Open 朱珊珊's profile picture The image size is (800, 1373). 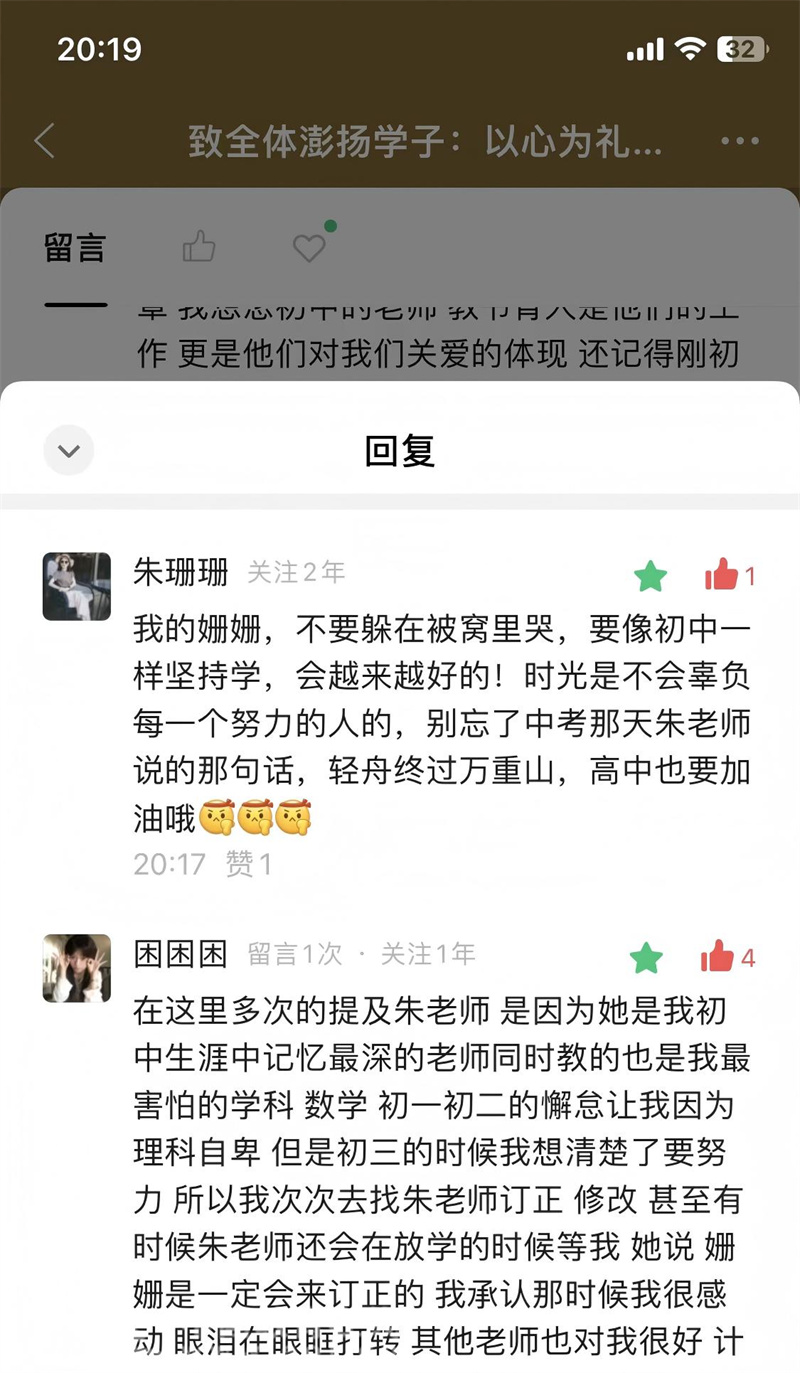(77, 587)
